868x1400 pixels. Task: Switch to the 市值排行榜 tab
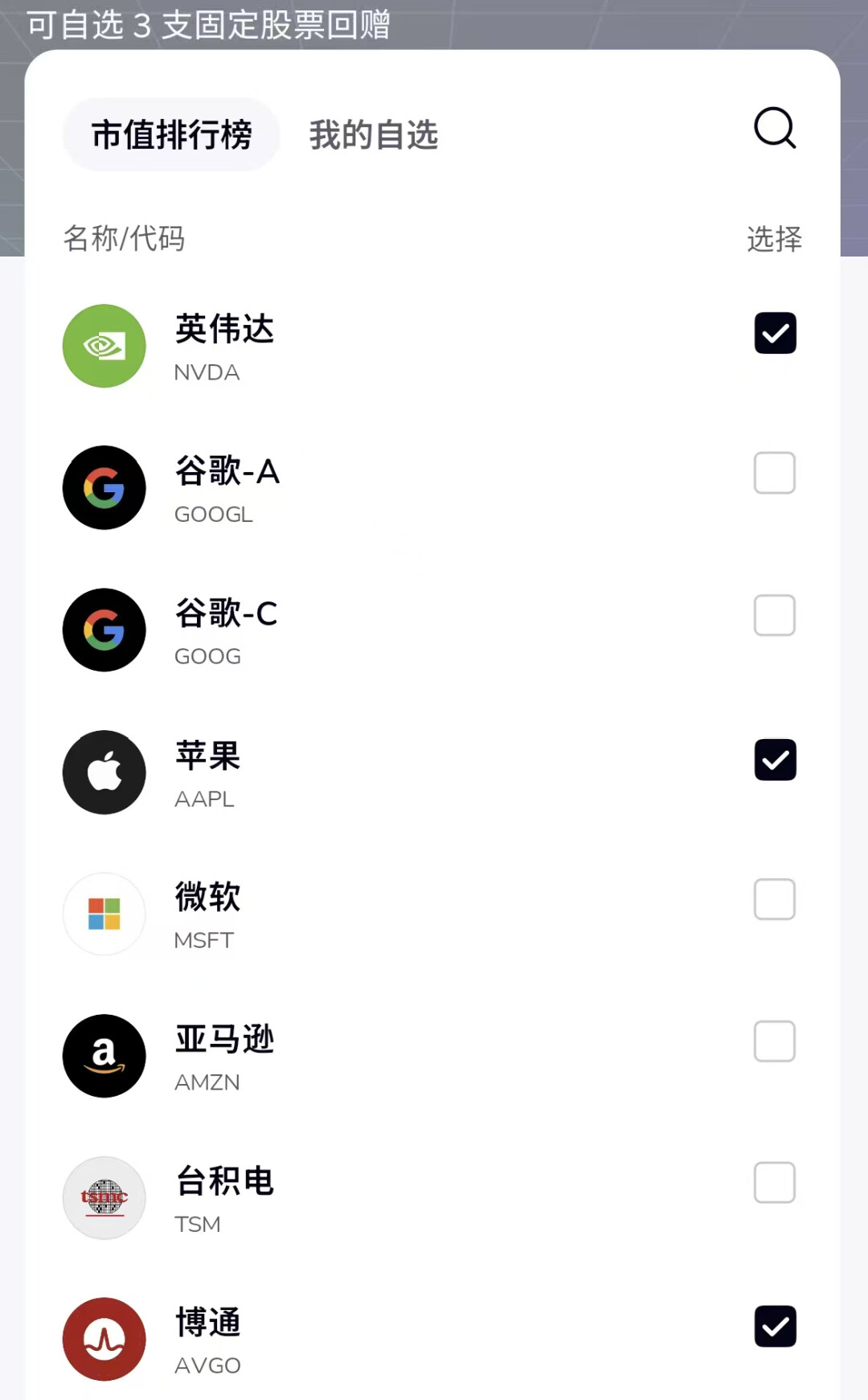point(171,134)
